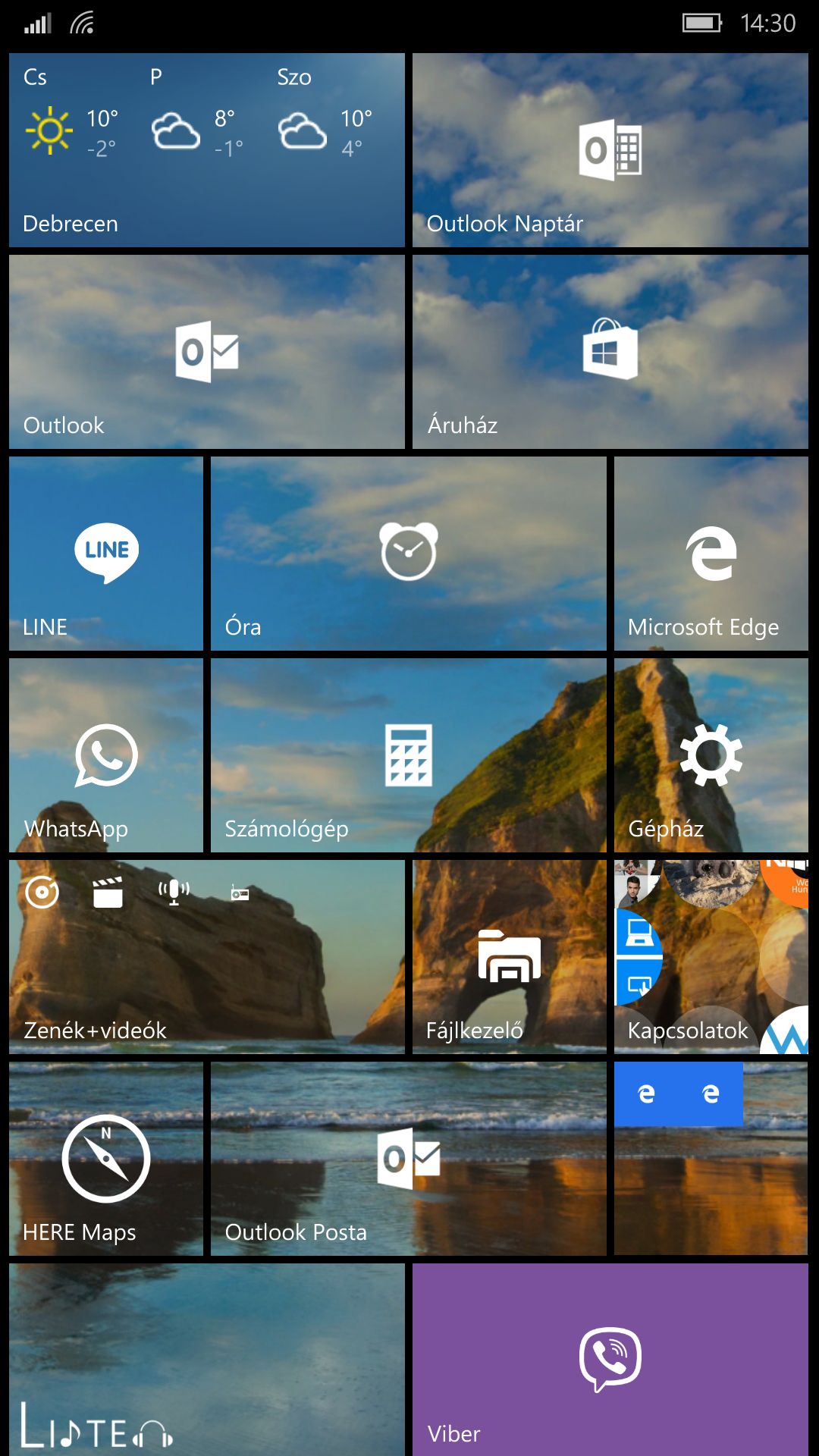This screenshot has height=1456, width=819.
Task: Open the Outlook Naptár calendar tile
Action: point(610,150)
